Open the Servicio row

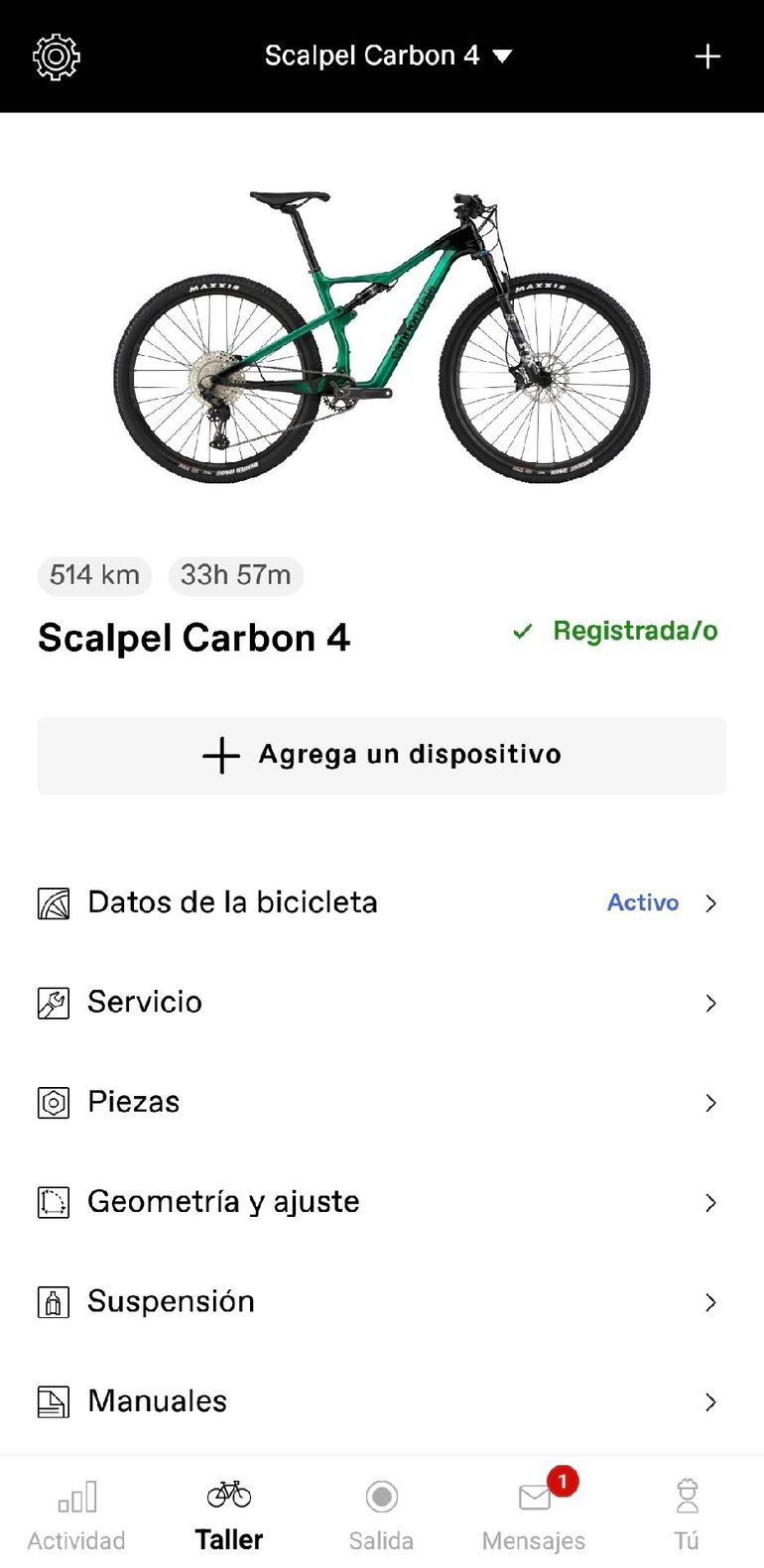pos(381,1003)
